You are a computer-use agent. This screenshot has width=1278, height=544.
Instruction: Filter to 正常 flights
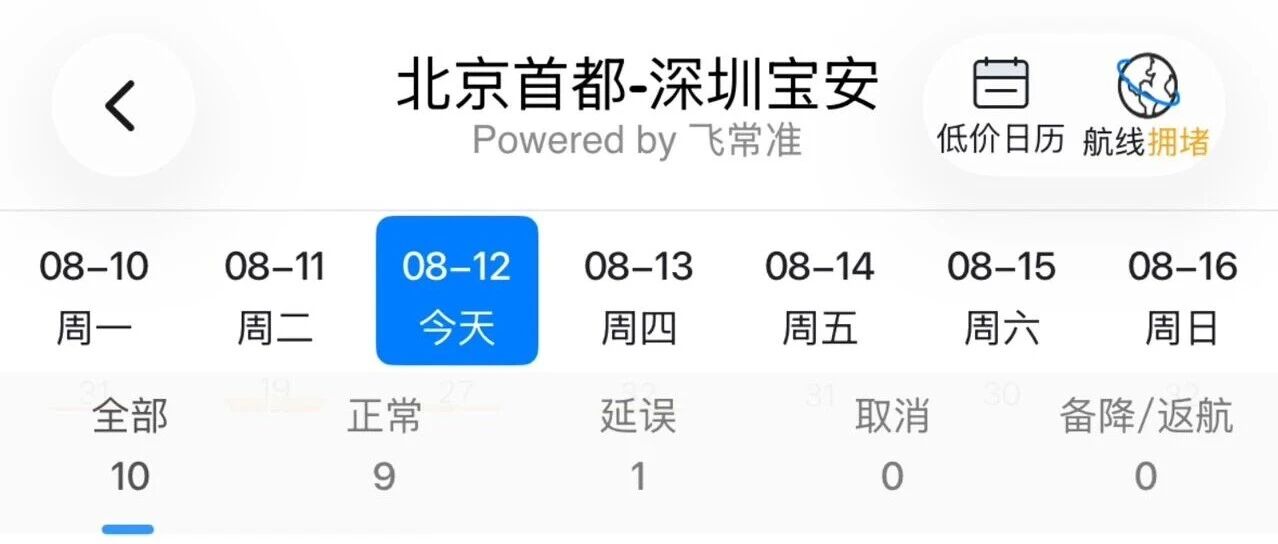click(x=384, y=447)
